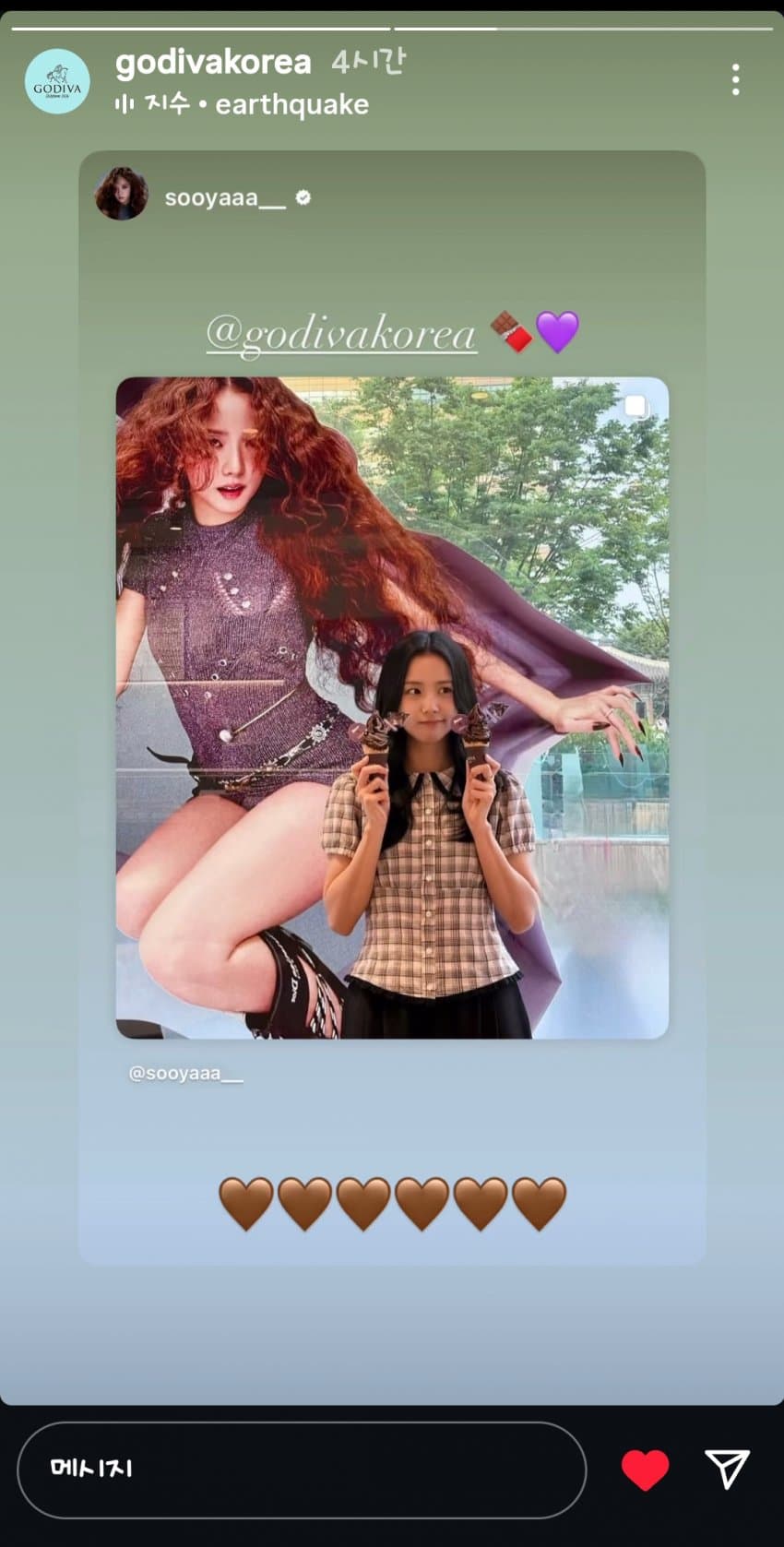Screen dimensions: 784x1547
Task: Tap the @godivakorea mention
Action: [x=340, y=333]
